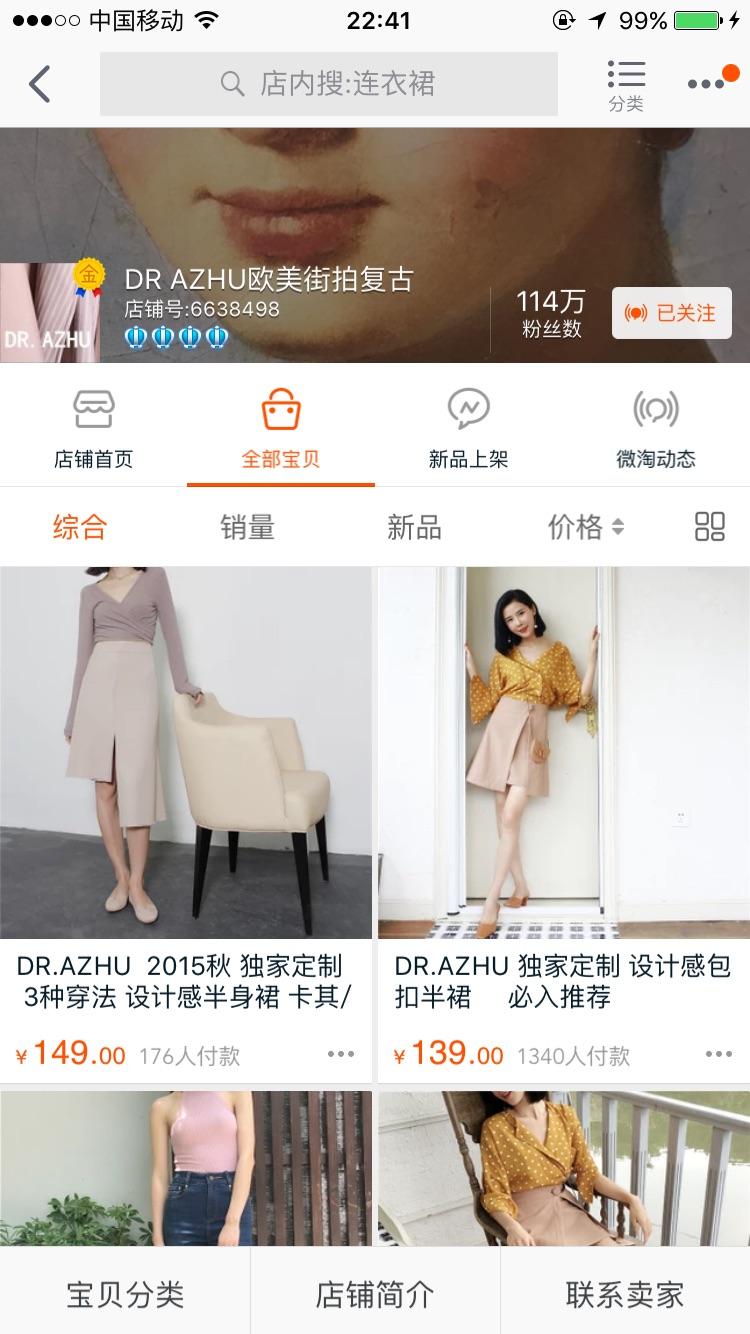
Task: Tap 联系卖家 to contact the seller
Action: point(625,1295)
